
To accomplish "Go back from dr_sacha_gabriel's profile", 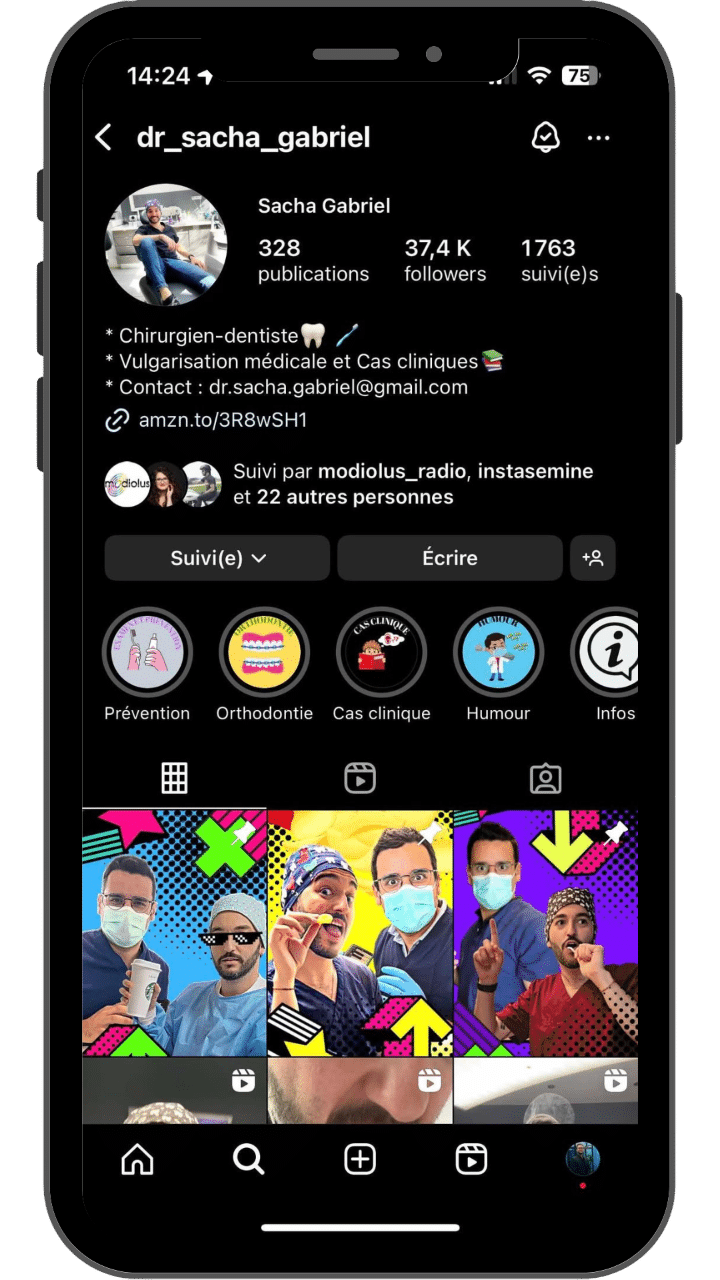I will (104, 137).
